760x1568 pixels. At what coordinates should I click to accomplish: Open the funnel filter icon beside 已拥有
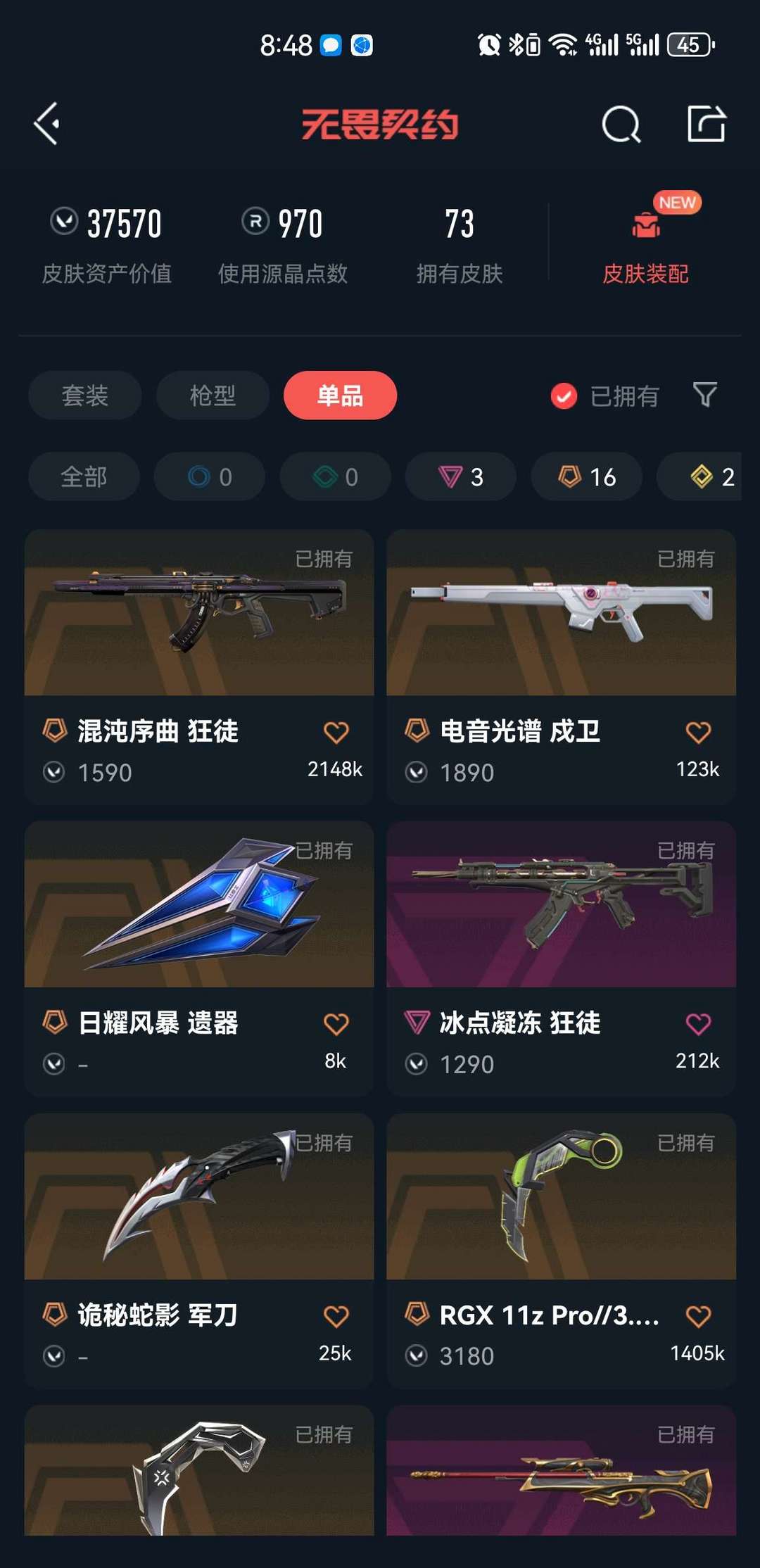706,396
